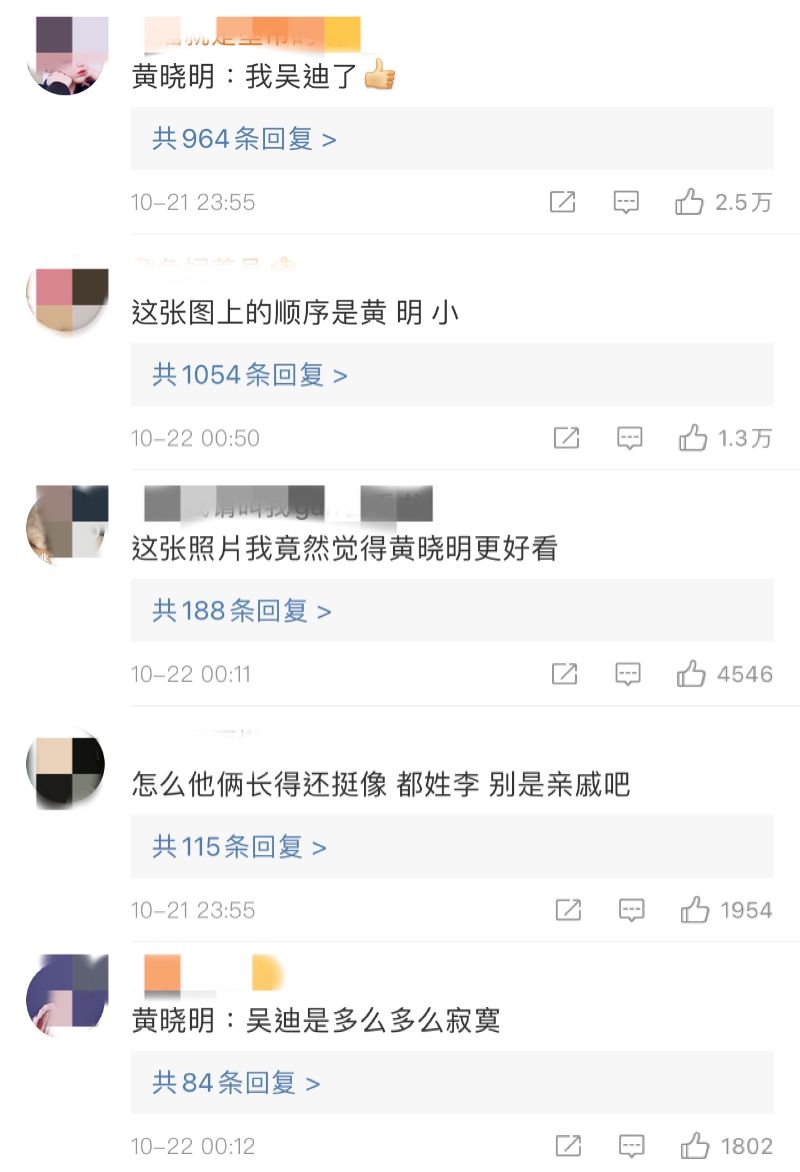800x1172 pixels.
Task: Reply to the comment posted 10-22 00:12
Action: [x=631, y=1146]
